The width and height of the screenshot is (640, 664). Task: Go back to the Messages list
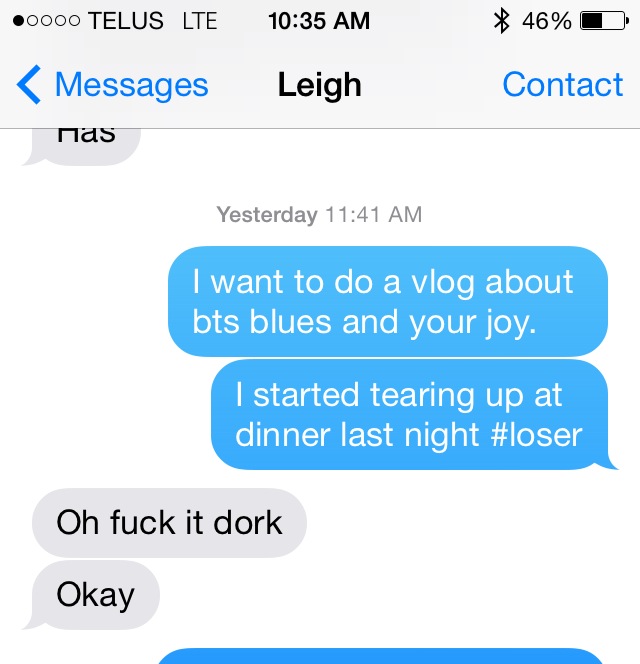click(112, 85)
